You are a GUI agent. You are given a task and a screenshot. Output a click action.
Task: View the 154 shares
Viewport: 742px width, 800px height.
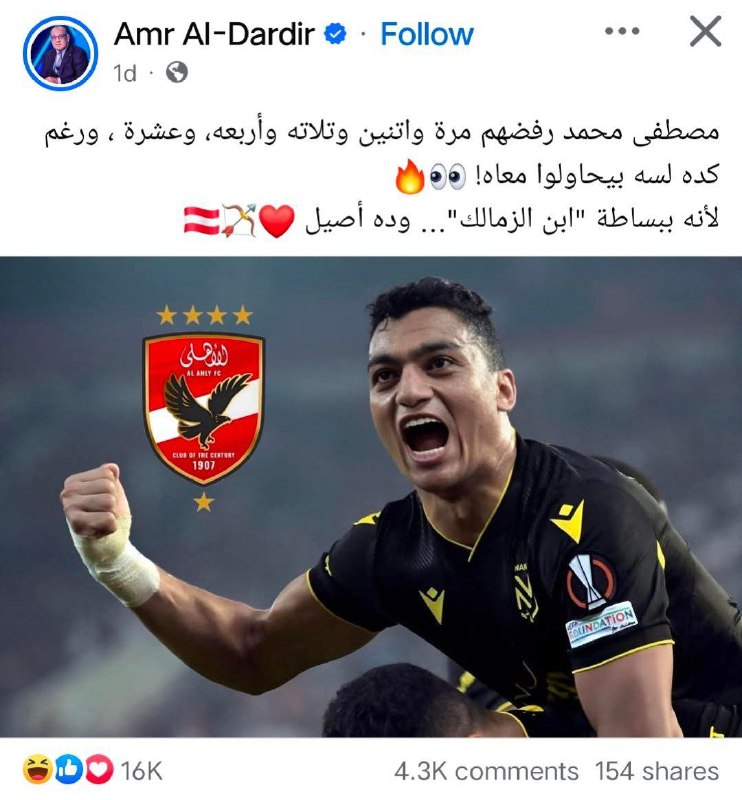pyautogui.click(x=656, y=771)
